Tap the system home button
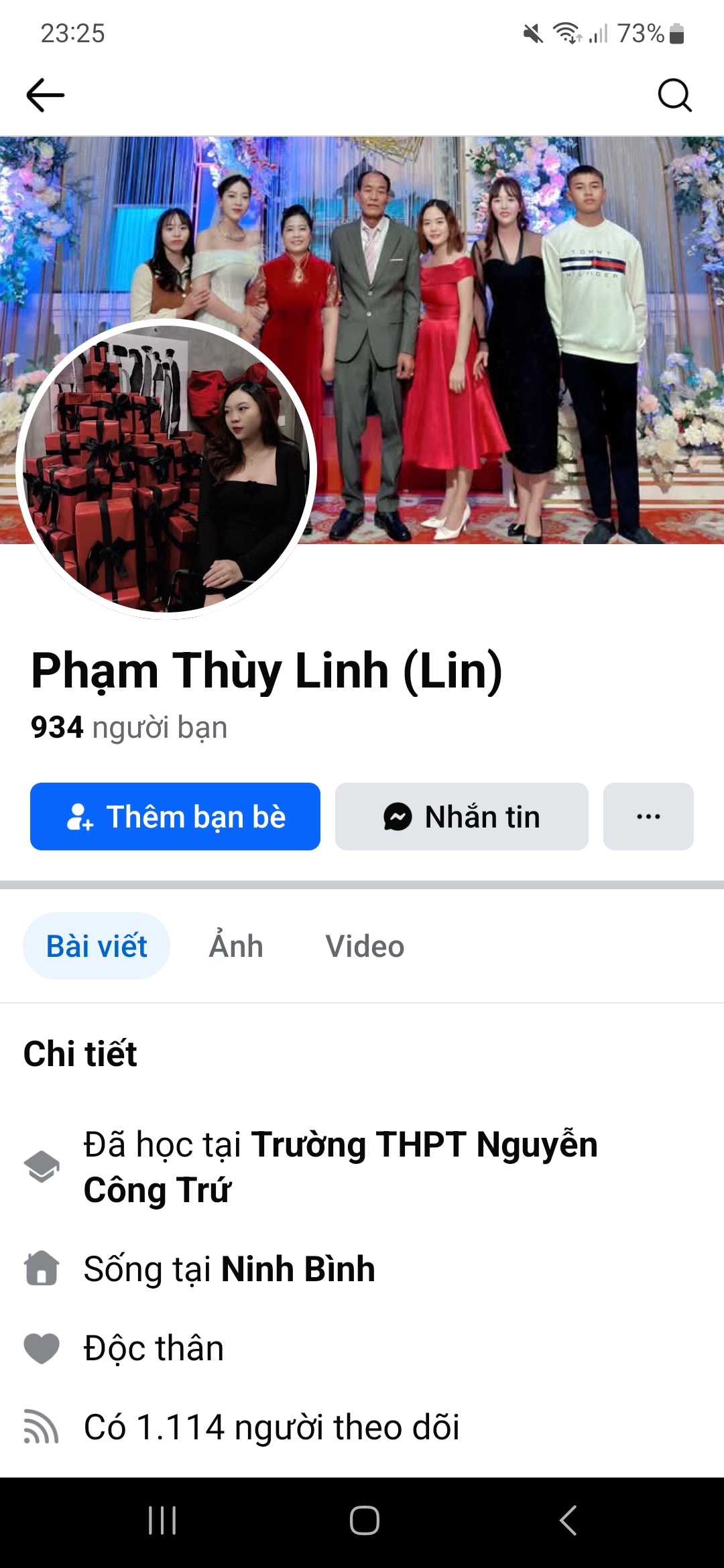This screenshot has width=724, height=1568. (x=364, y=1520)
